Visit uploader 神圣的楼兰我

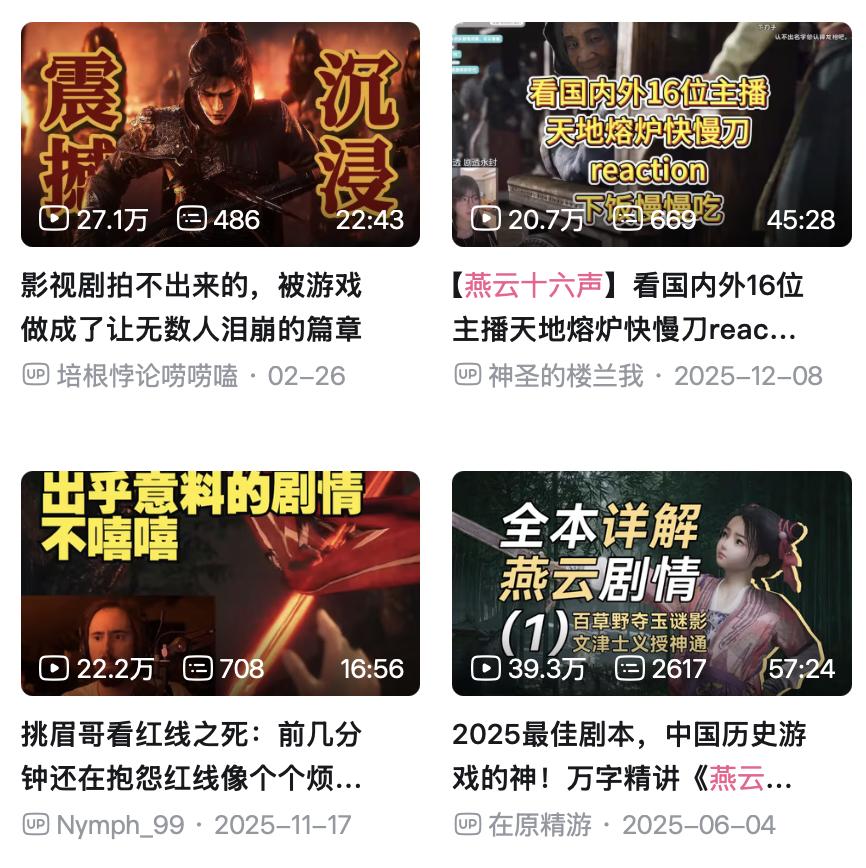coord(565,376)
